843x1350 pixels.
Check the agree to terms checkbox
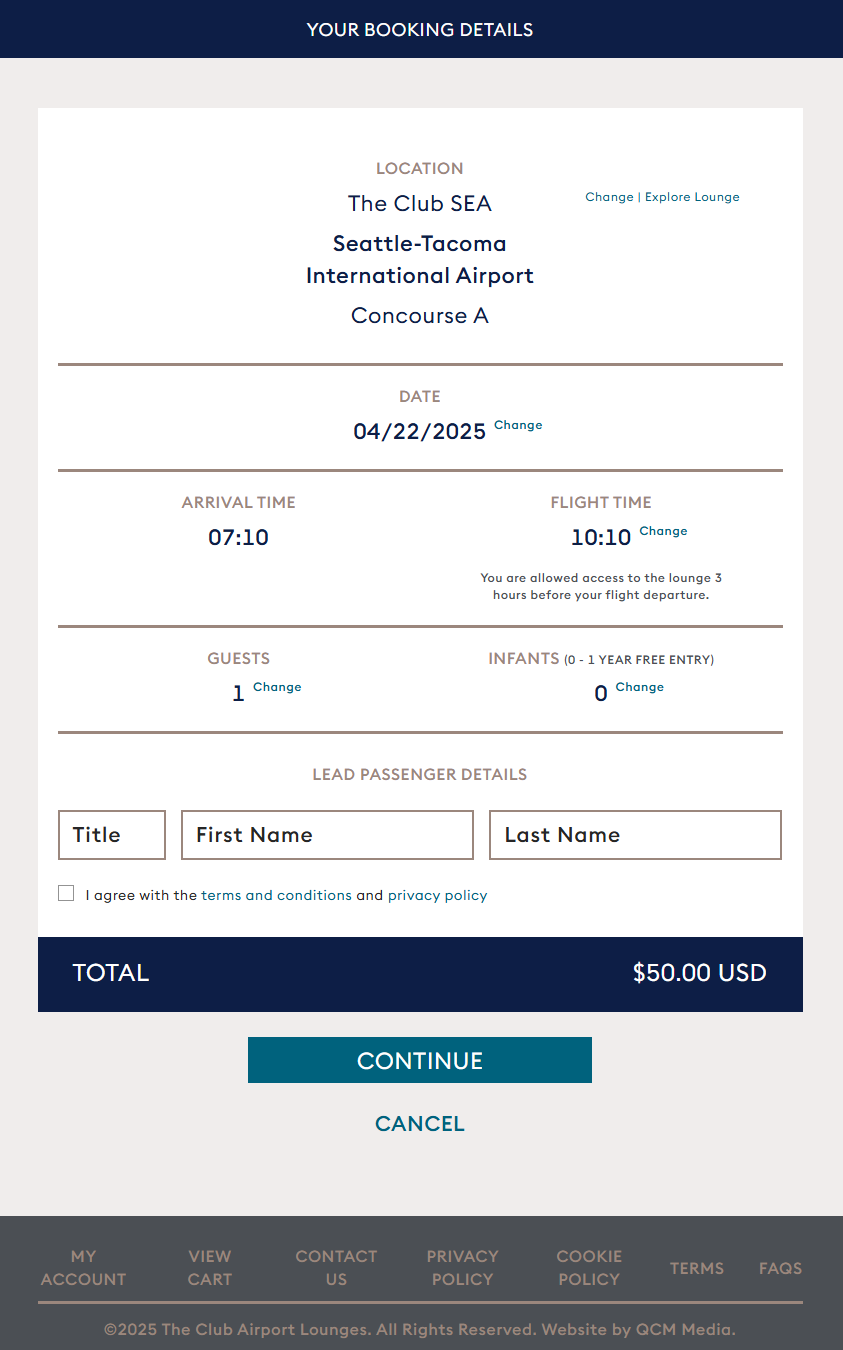pos(66,893)
